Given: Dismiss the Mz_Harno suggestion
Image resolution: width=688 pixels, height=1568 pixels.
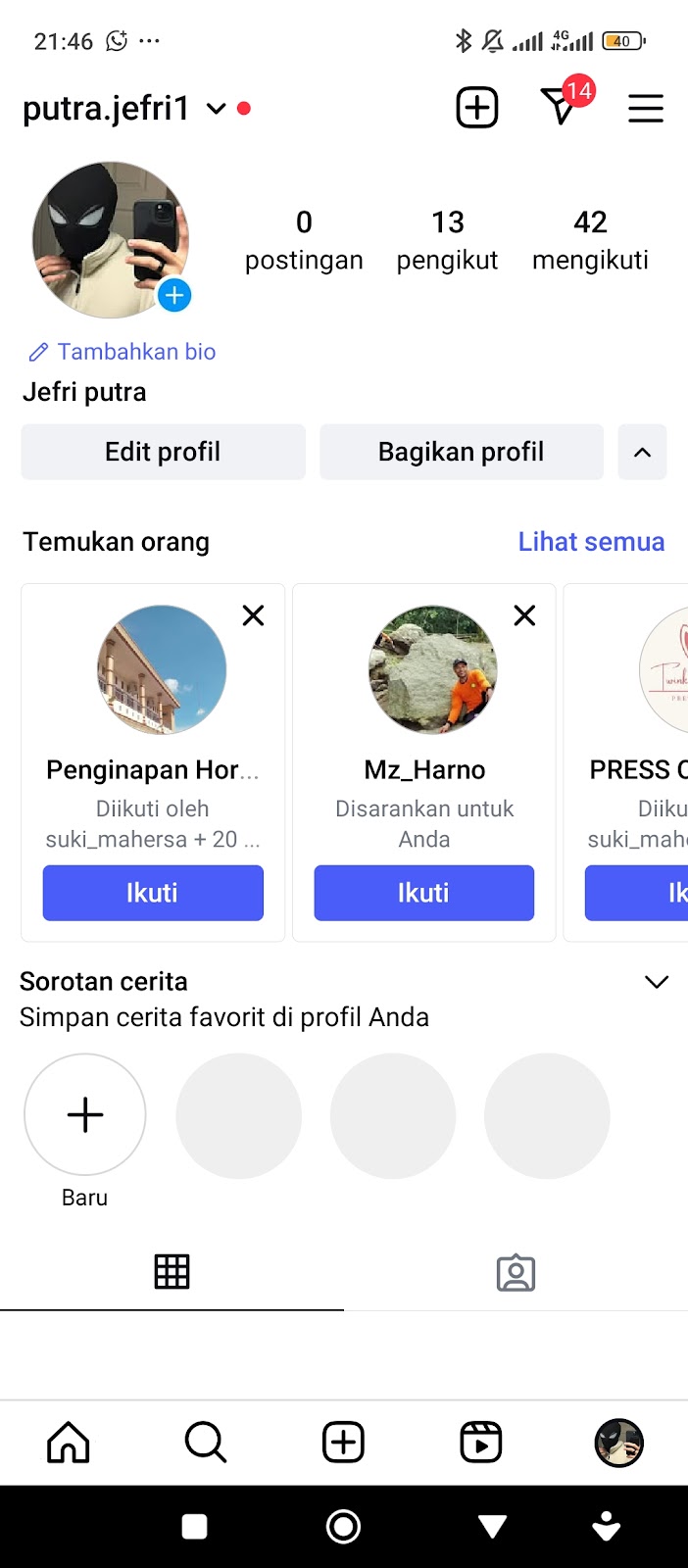Looking at the screenshot, I should pyautogui.click(x=524, y=615).
